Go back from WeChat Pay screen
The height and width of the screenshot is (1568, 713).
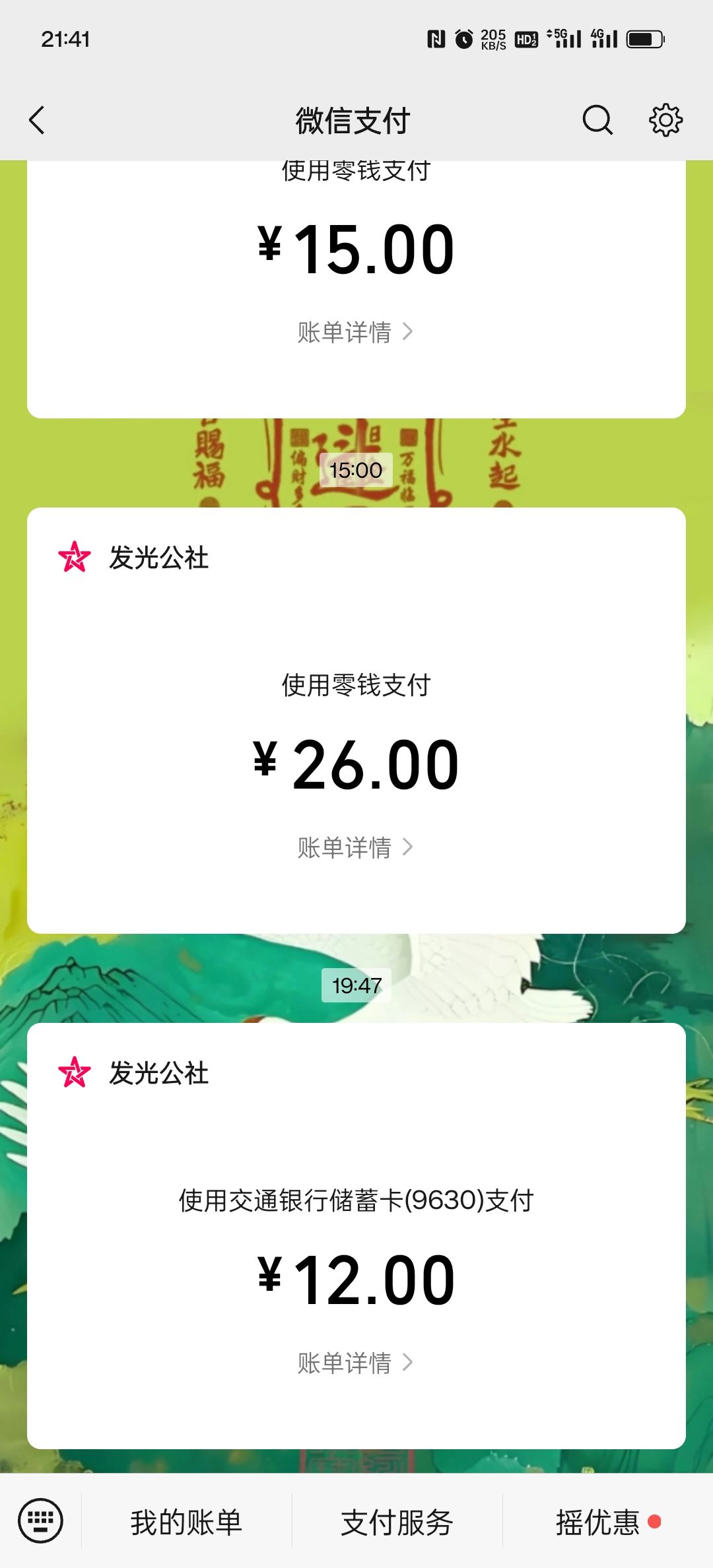click(x=38, y=121)
